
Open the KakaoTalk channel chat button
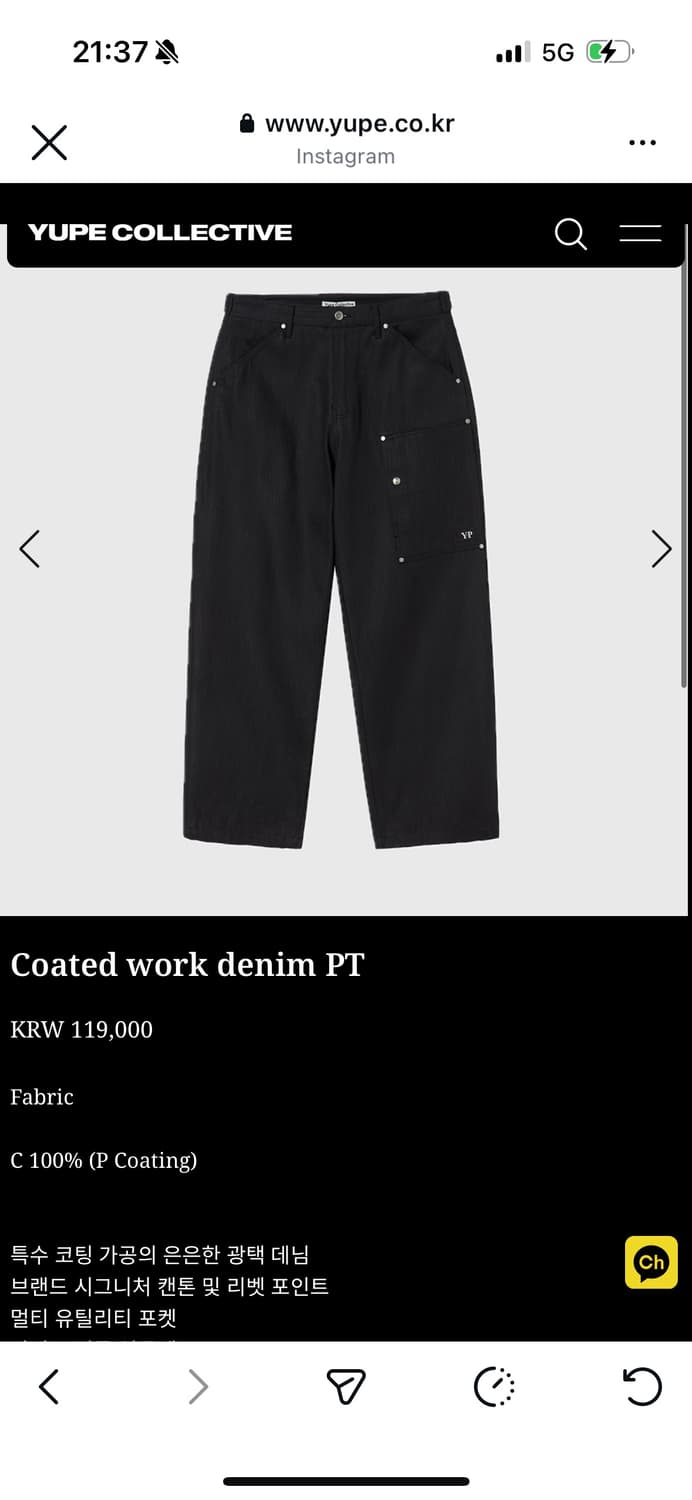click(x=651, y=1262)
